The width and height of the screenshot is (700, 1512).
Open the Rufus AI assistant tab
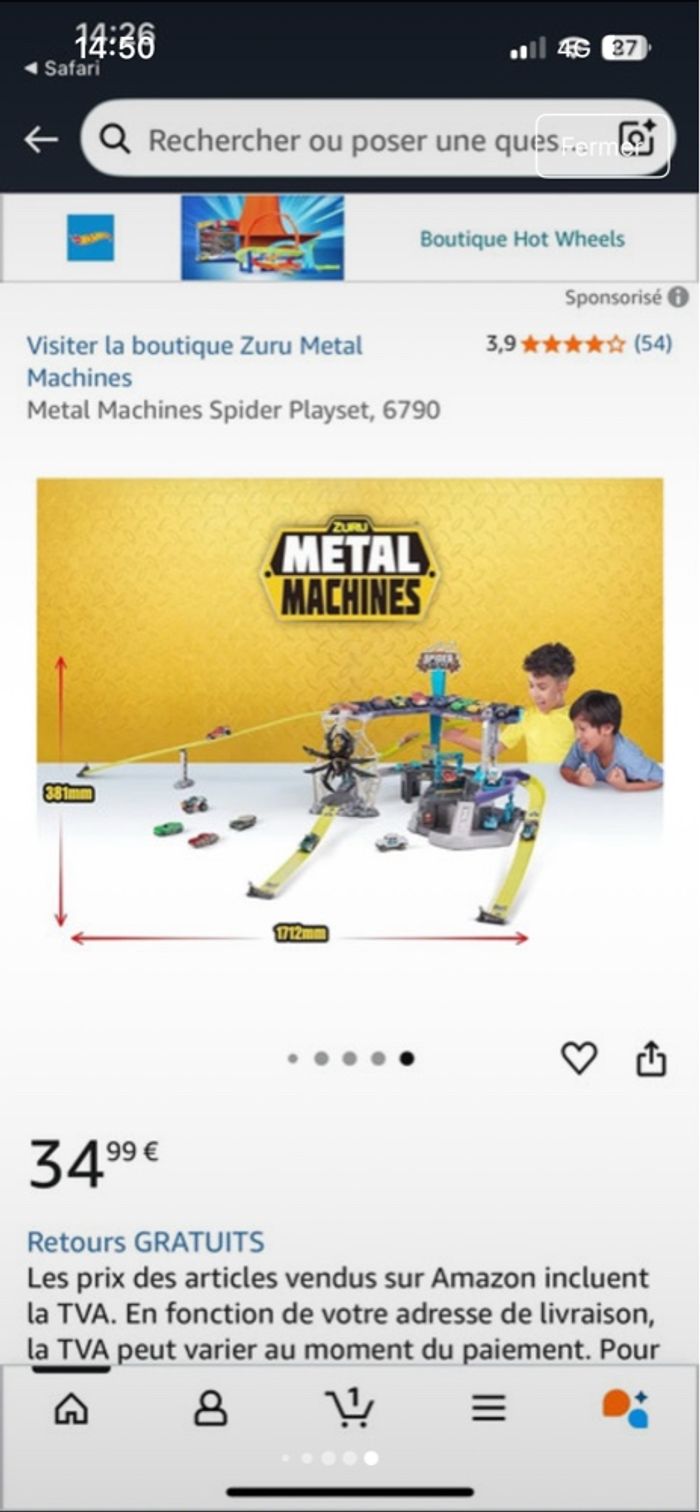pos(626,1408)
